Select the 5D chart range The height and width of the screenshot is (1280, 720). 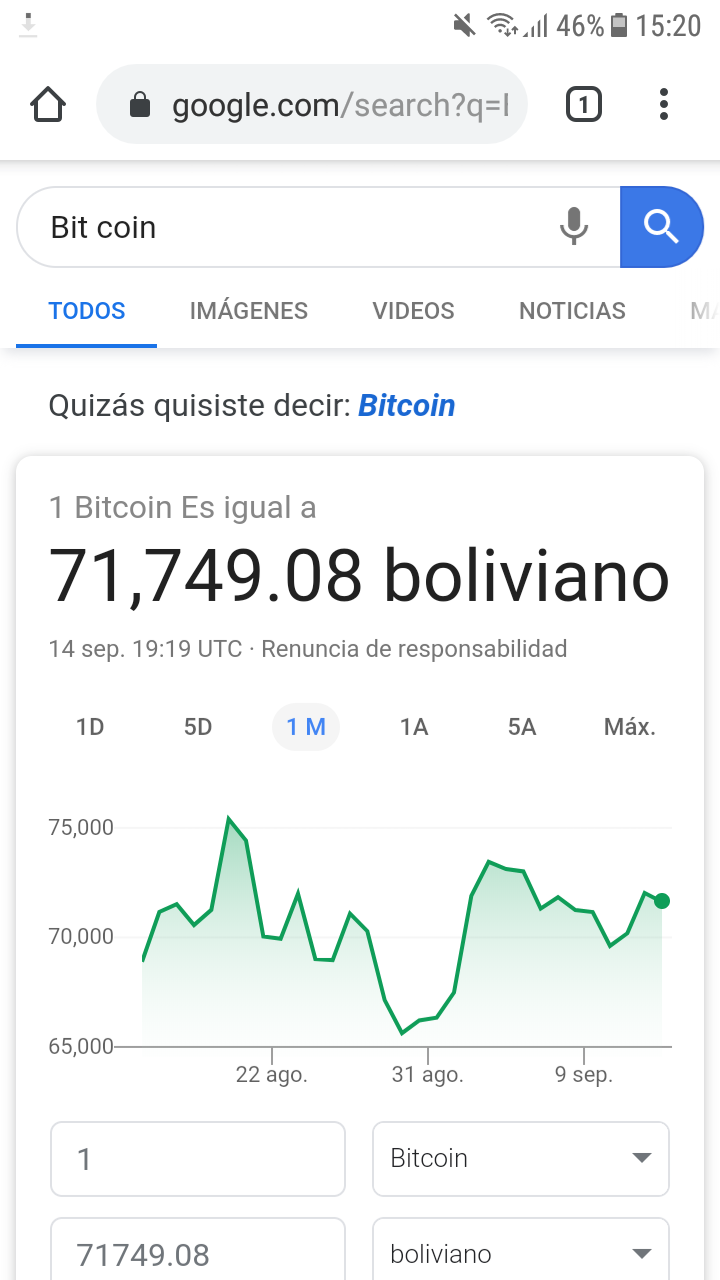(x=198, y=727)
